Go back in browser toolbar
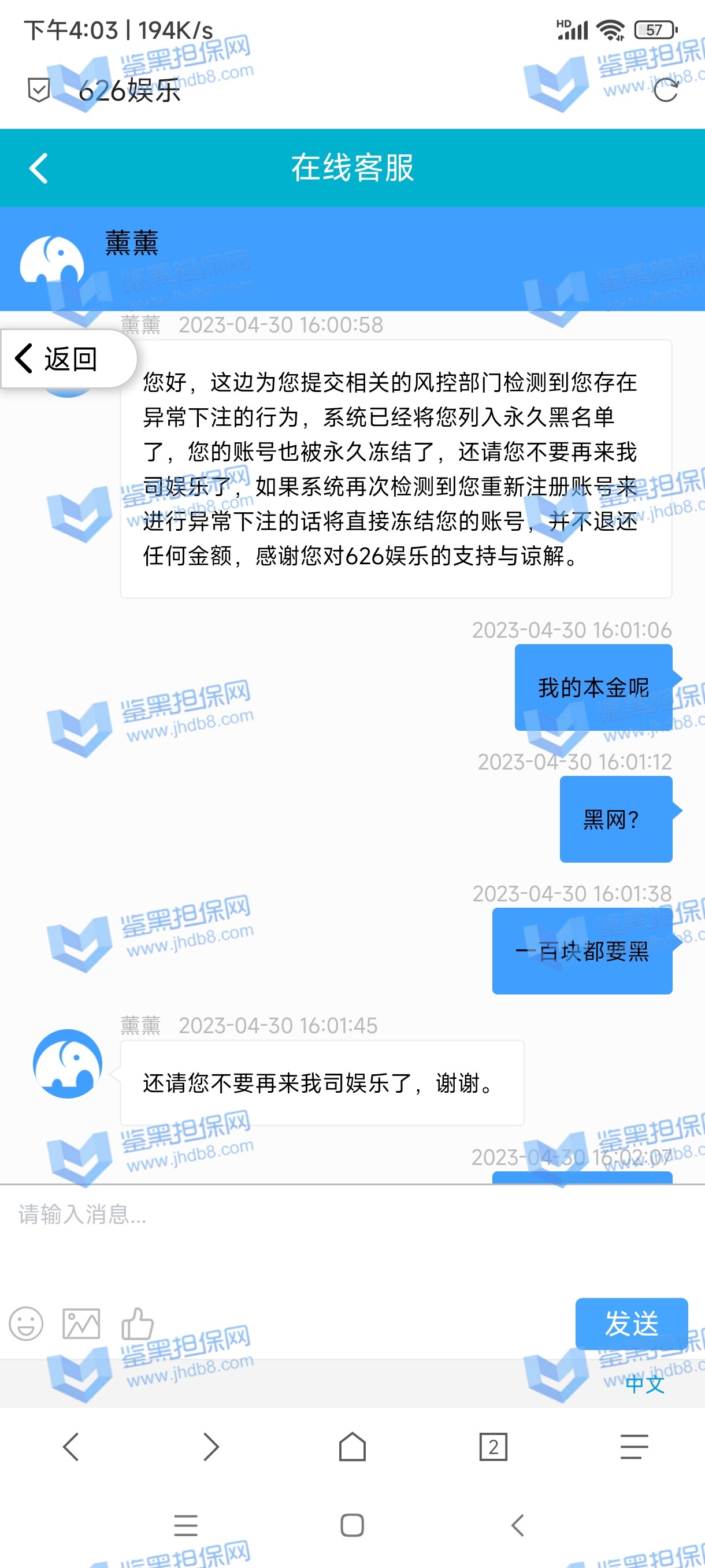Viewport: 705px width, 1568px height. 71,1446
